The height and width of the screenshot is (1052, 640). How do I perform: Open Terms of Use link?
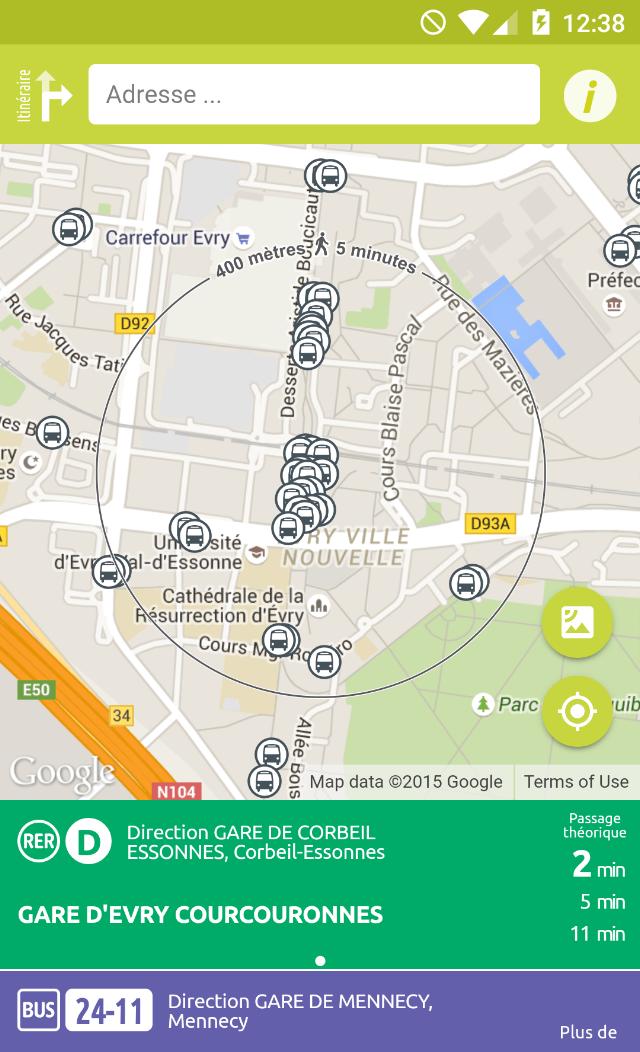576,782
